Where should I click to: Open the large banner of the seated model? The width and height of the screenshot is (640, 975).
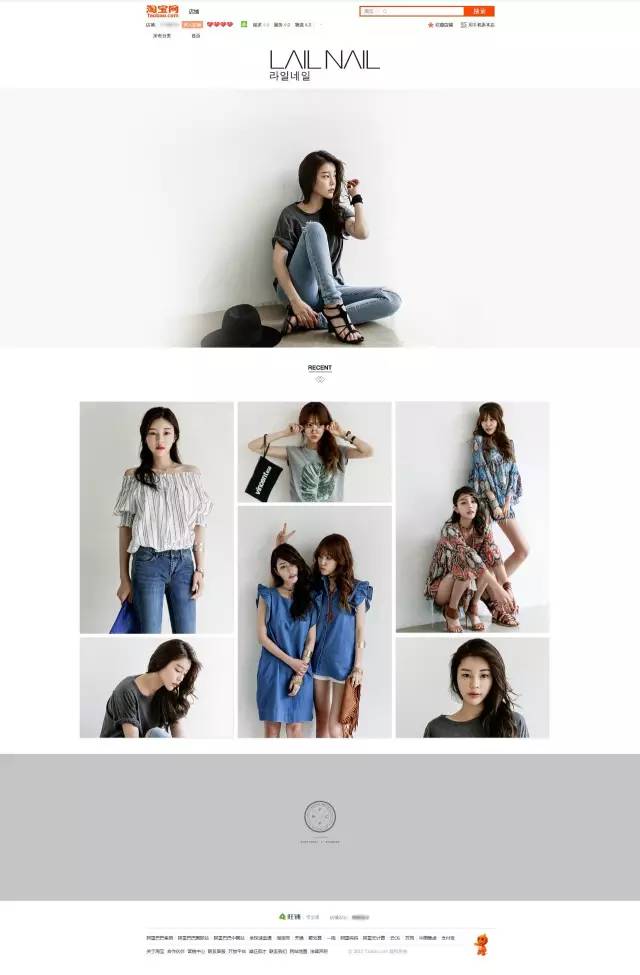[320, 218]
